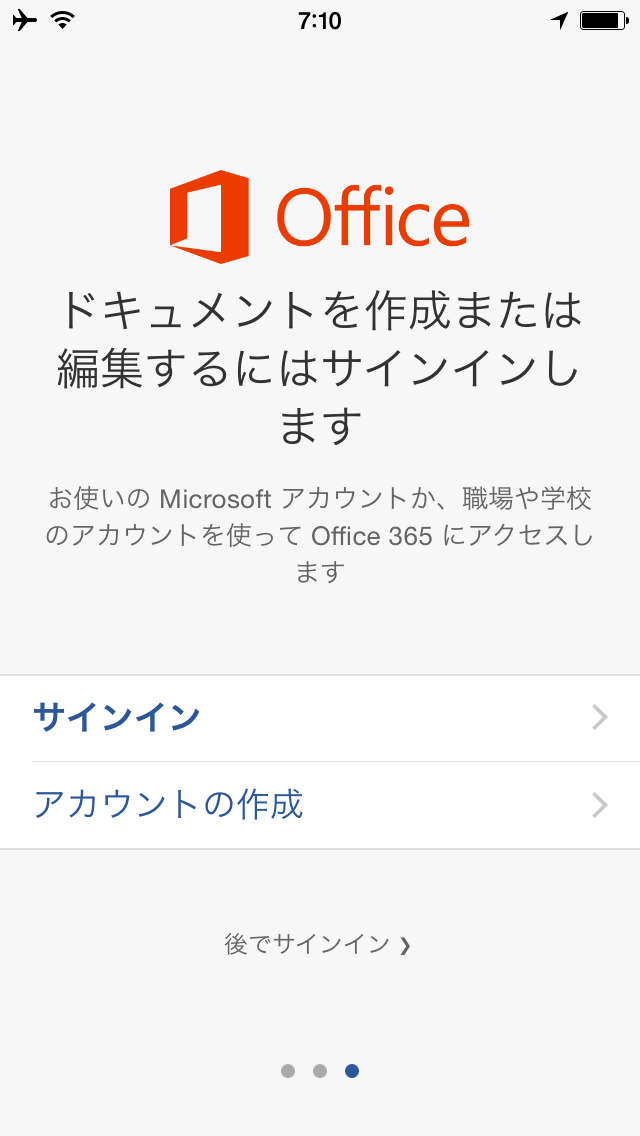
Task: Tap the page indicator dots
Action: point(320,1071)
